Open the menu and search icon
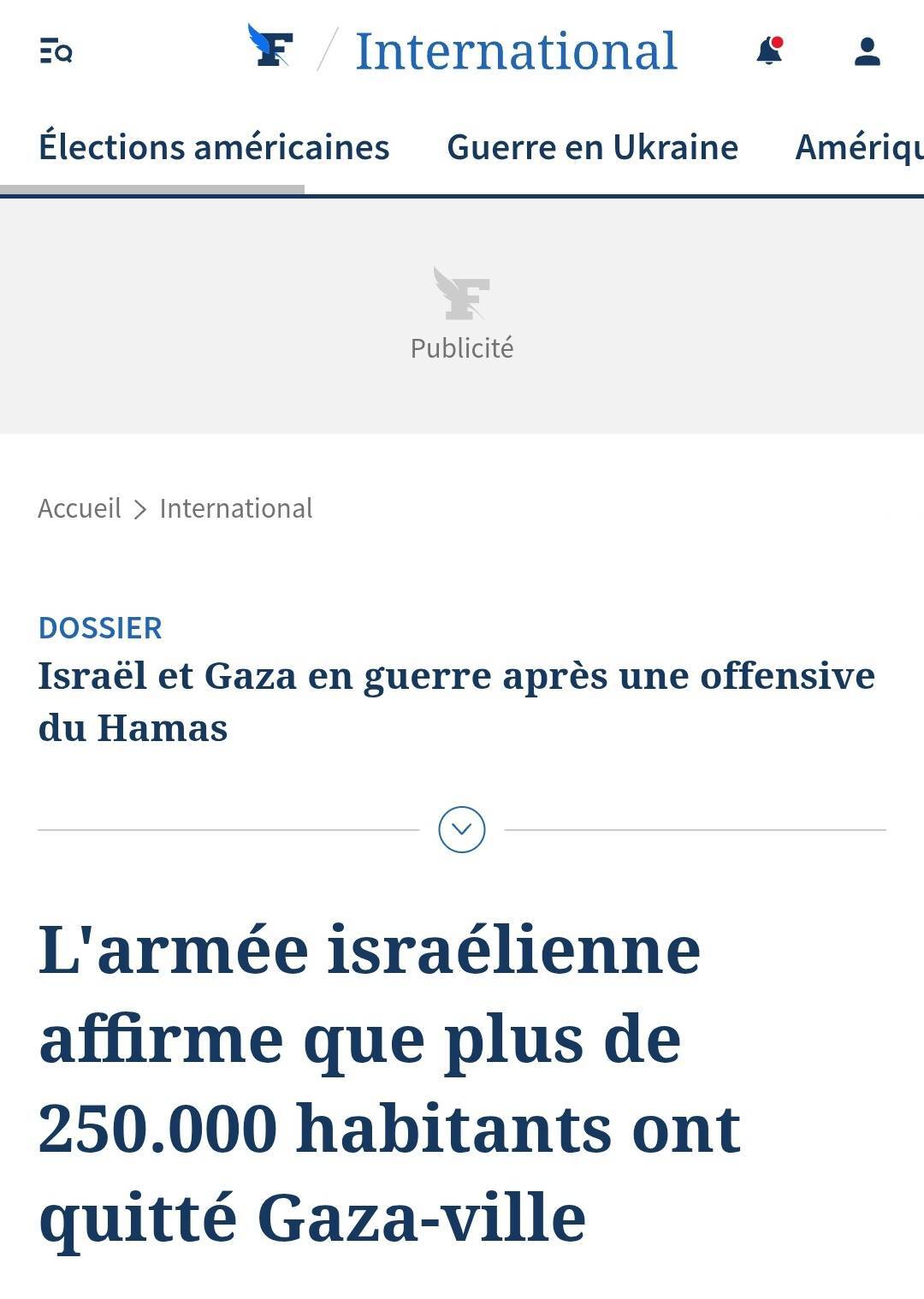This screenshot has width=924, height=1299. 56,52
